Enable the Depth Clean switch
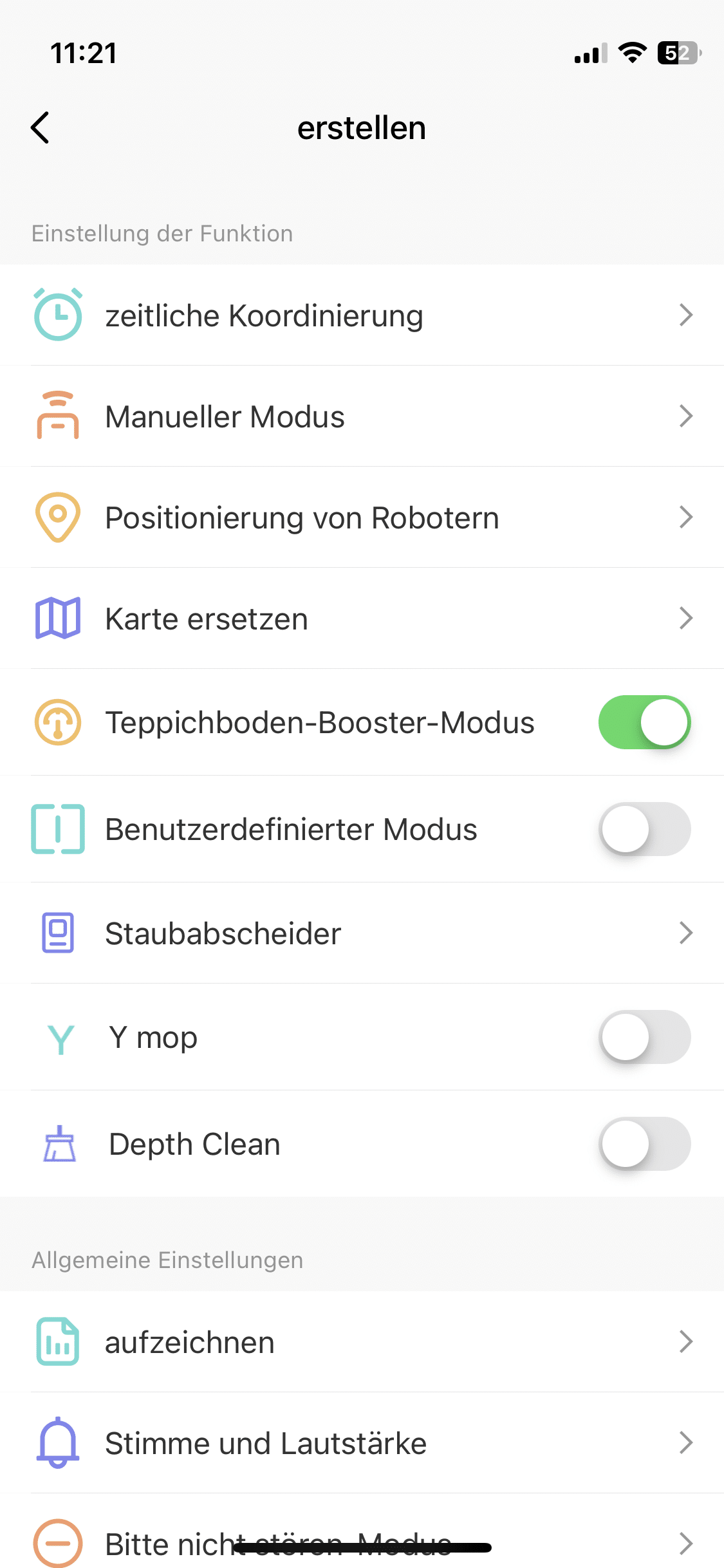The width and height of the screenshot is (724, 1568). click(644, 1144)
